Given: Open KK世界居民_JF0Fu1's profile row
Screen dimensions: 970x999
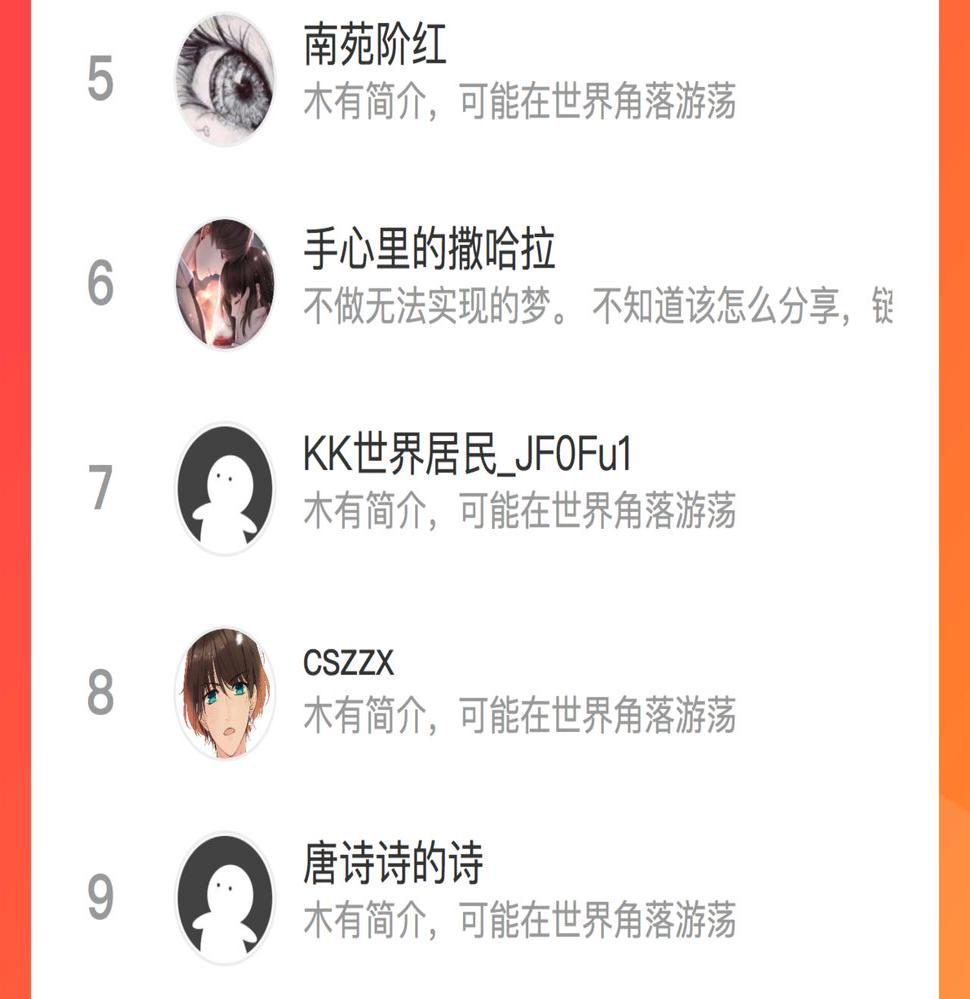Looking at the screenshot, I should pos(485,487).
